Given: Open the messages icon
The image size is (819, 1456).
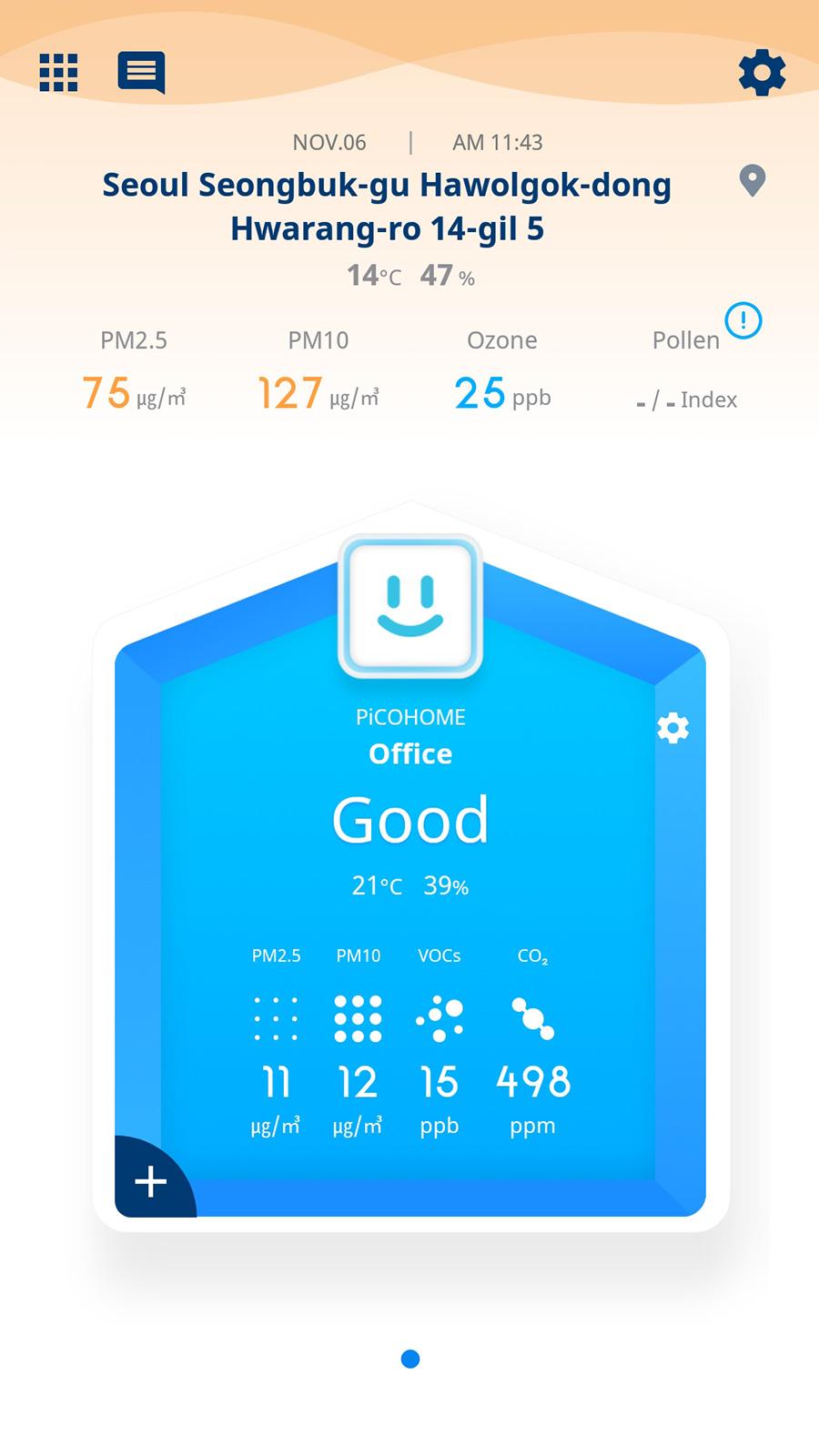Looking at the screenshot, I should (x=141, y=72).
